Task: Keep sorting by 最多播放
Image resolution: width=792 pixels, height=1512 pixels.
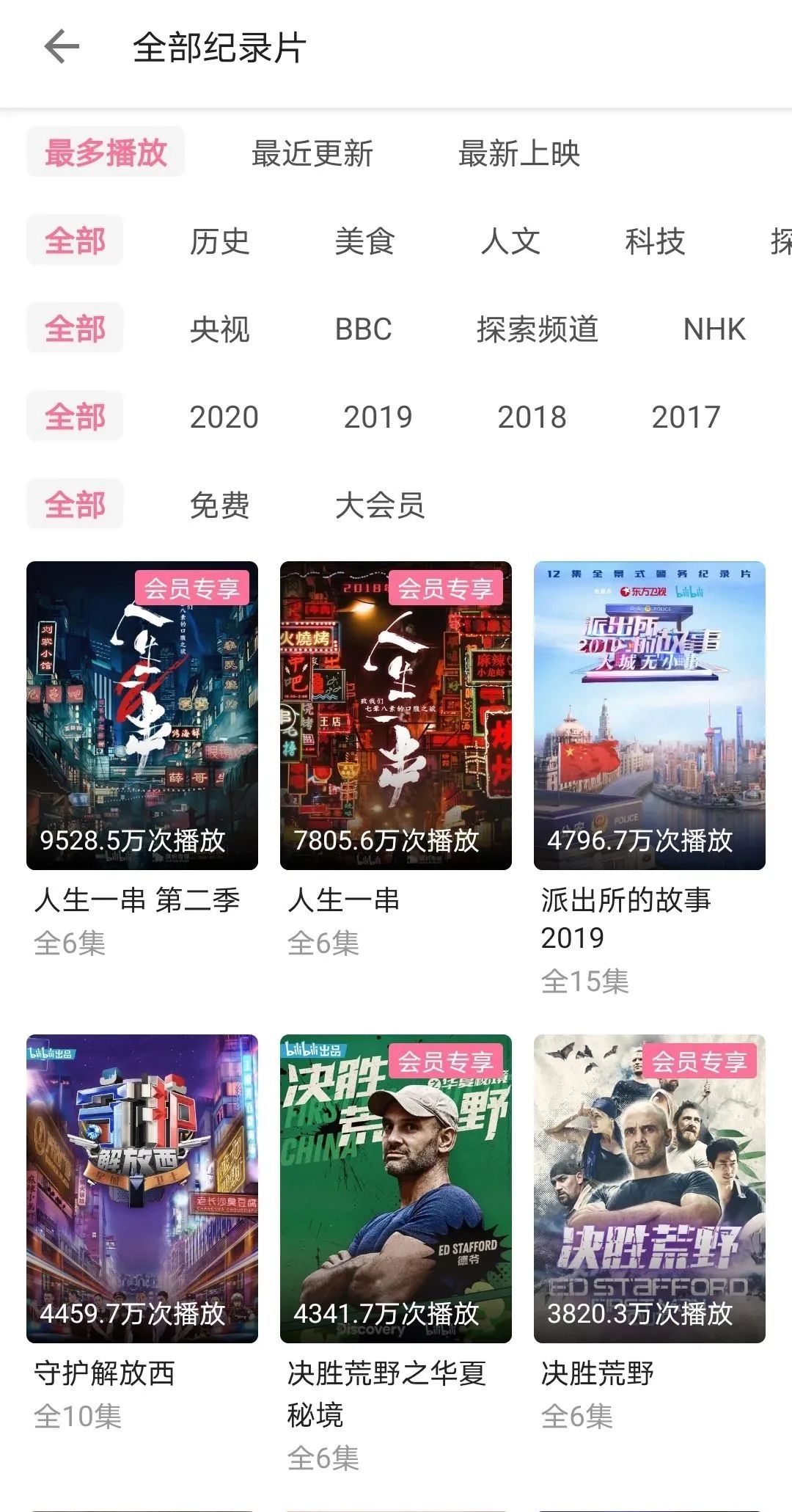Action: coord(104,150)
